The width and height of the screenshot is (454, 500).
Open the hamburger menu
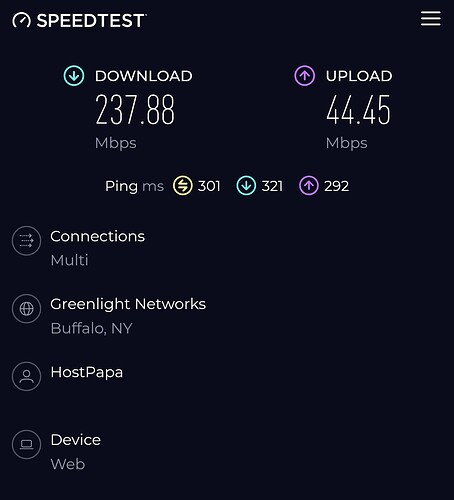430,18
